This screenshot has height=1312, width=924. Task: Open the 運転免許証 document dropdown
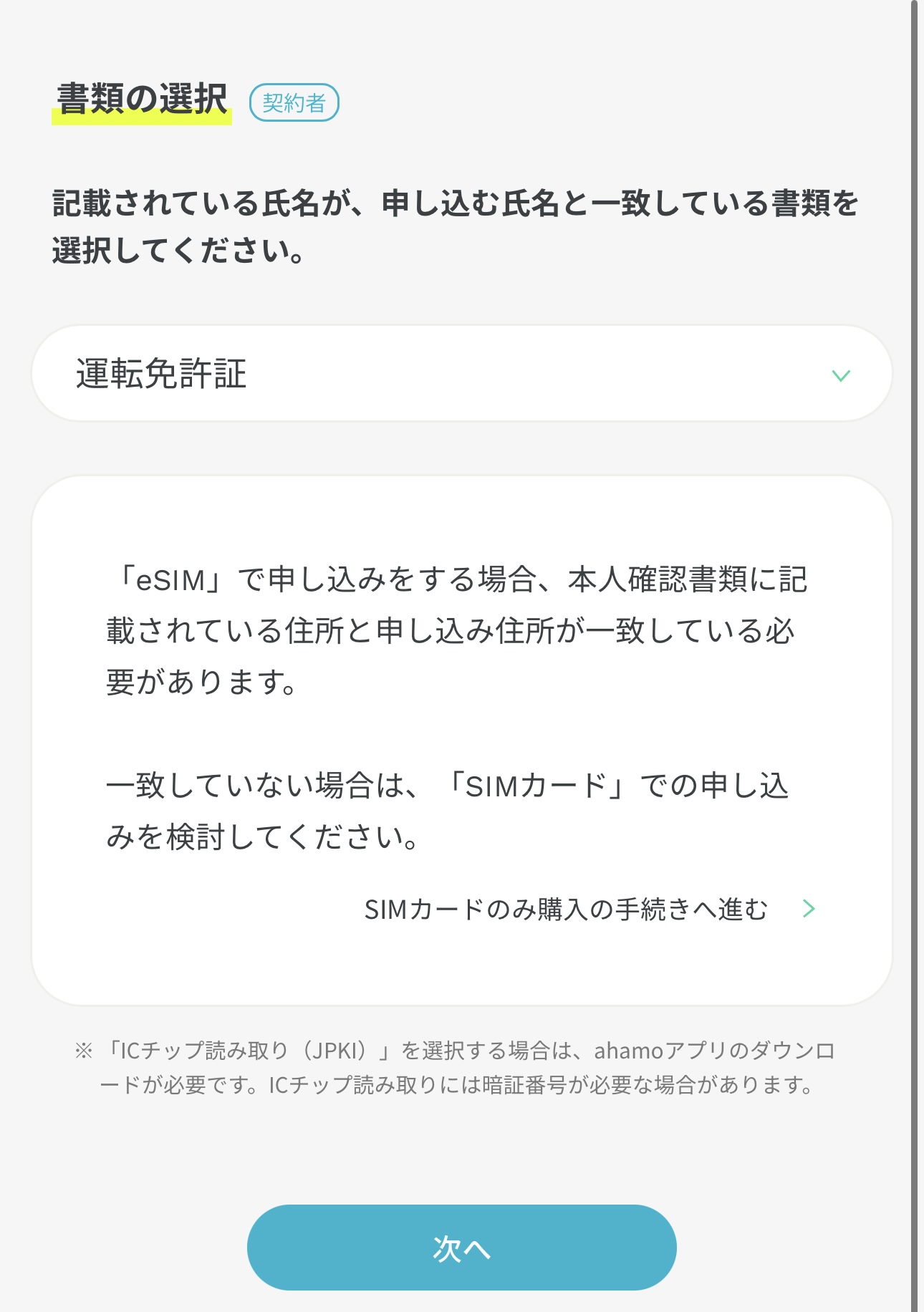point(461,374)
